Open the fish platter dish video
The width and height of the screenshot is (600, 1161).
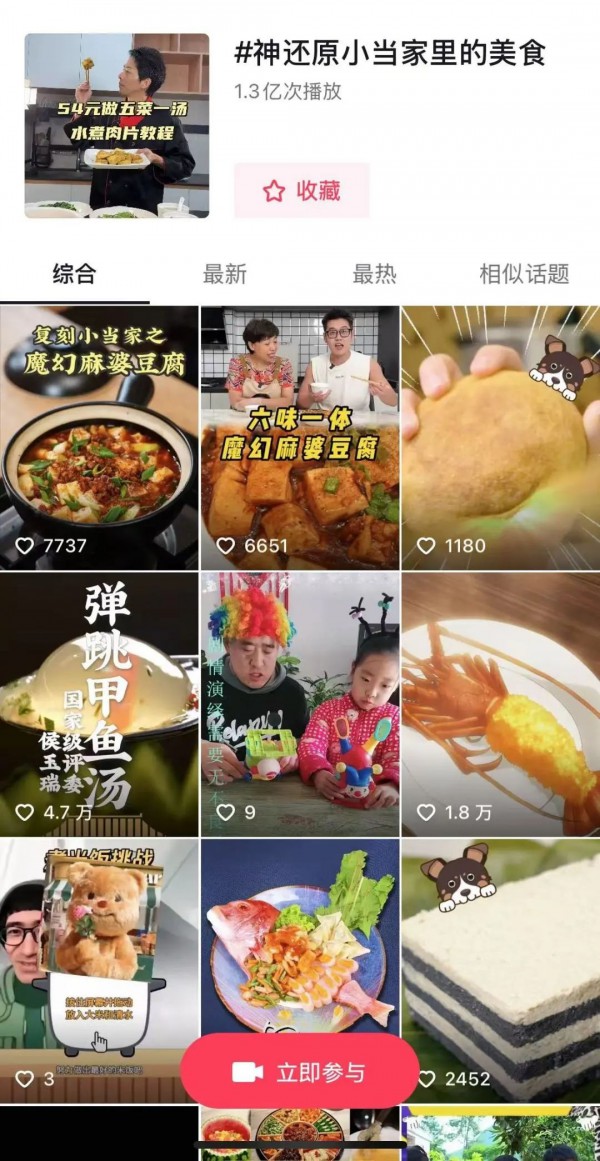pos(300,940)
